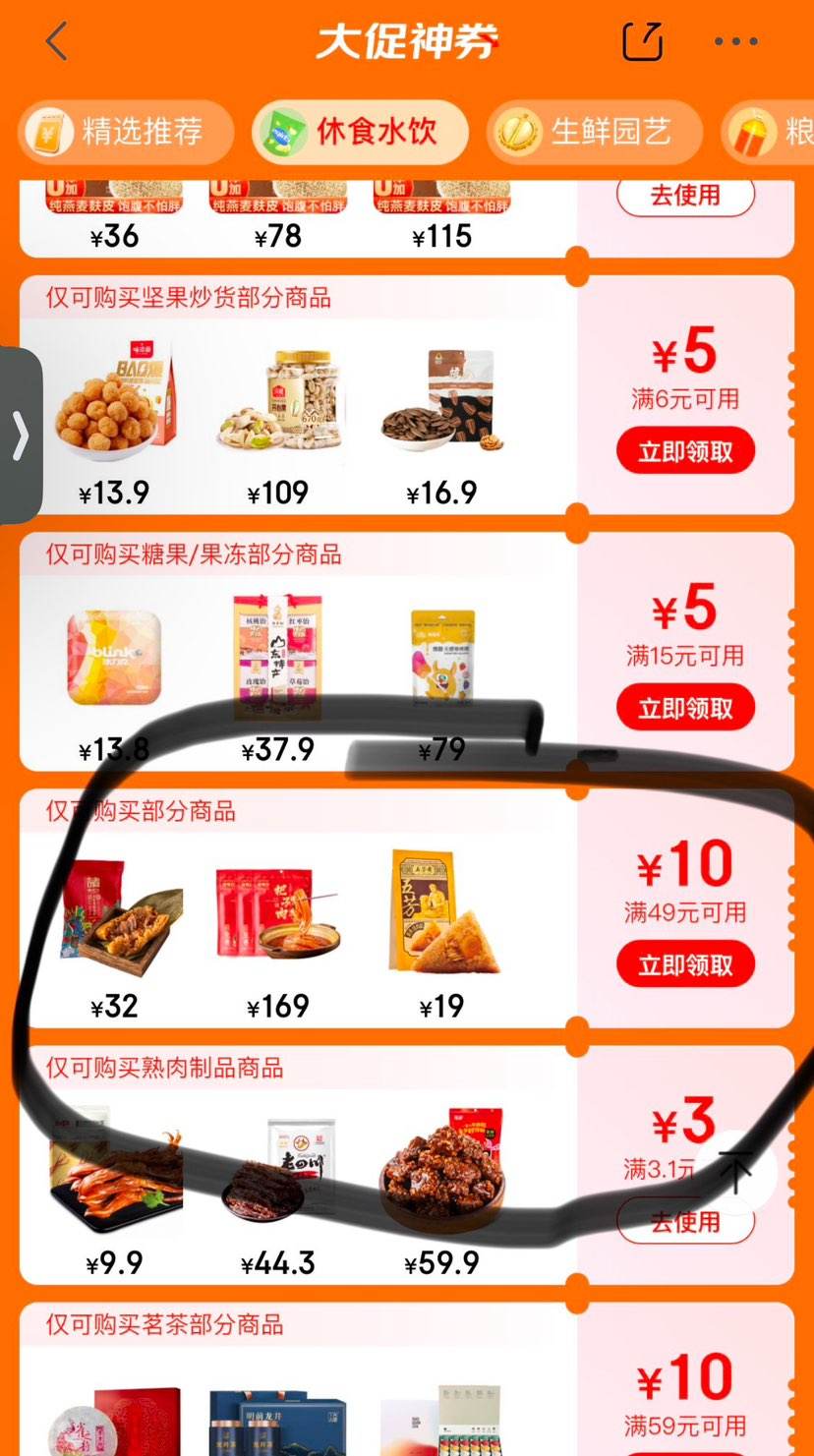Claim the ¥5 nut snacks coupon via 立即领取
This screenshot has width=814, height=1456.
[x=685, y=450]
